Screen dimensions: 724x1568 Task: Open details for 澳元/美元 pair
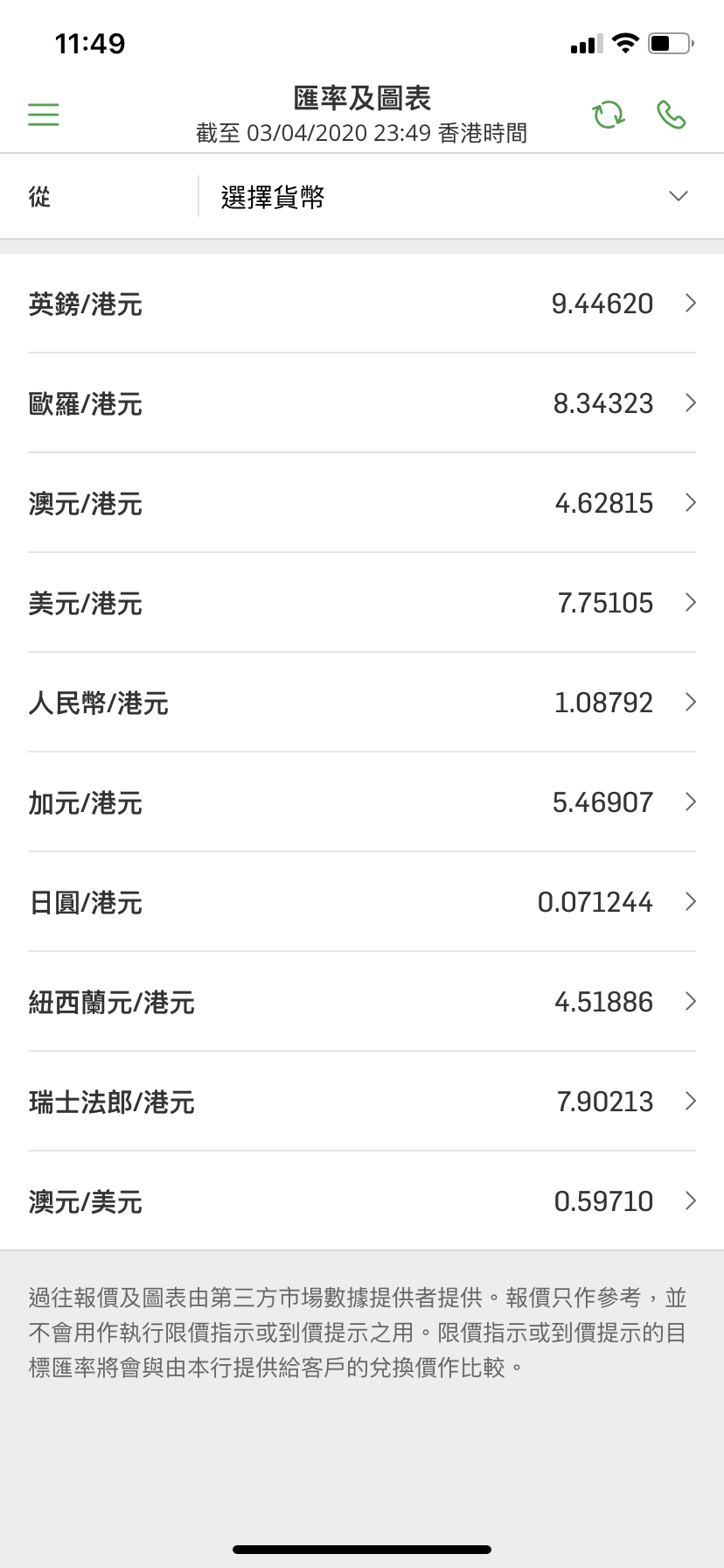(692, 1201)
